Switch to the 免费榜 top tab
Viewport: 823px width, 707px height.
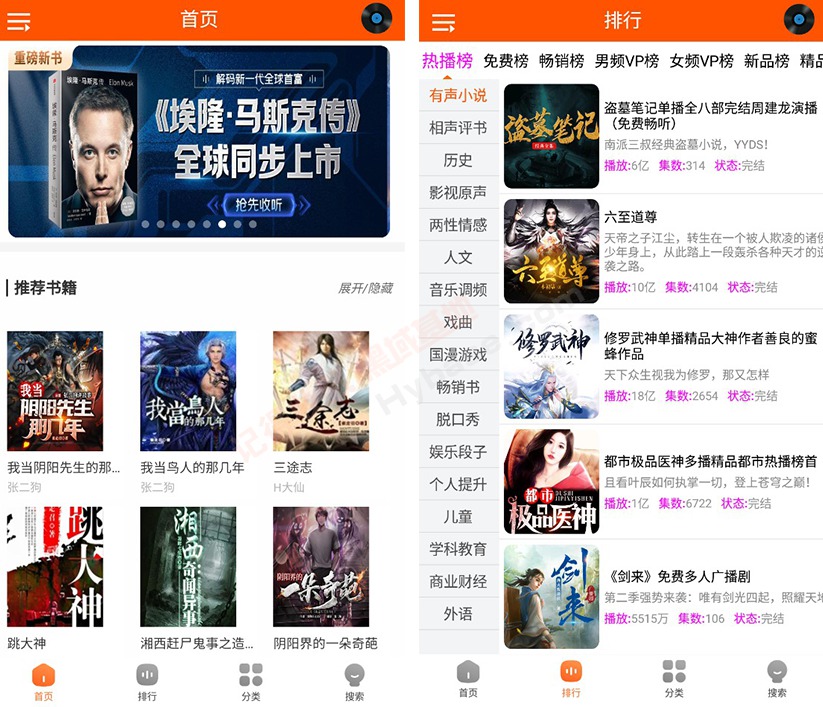[x=505, y=61]
